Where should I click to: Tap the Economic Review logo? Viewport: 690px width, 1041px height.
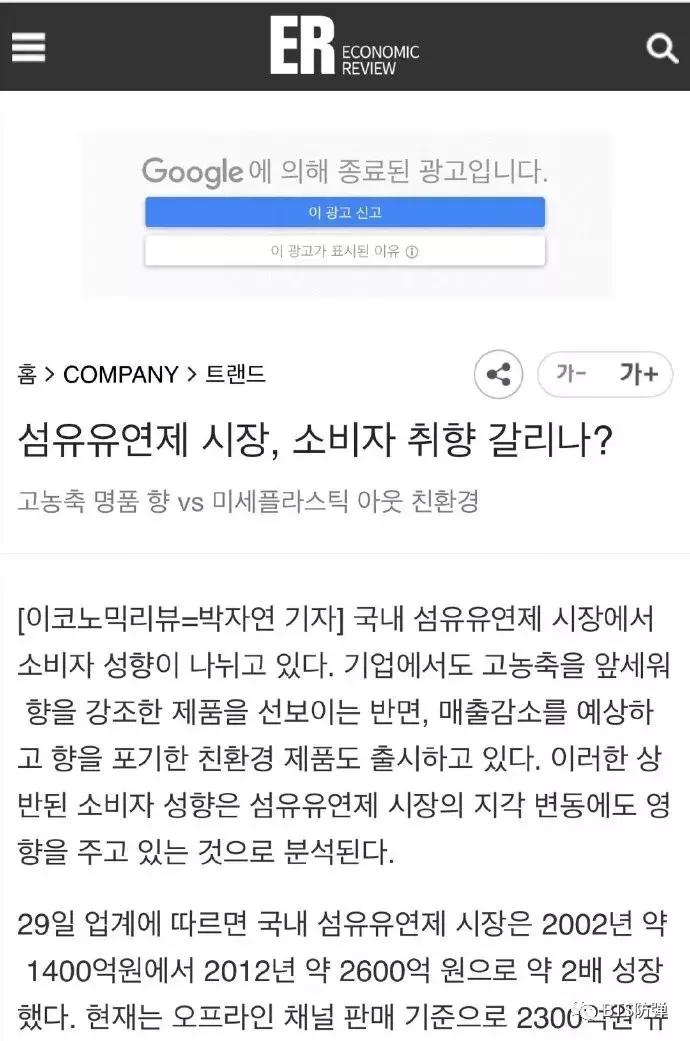(x=344, y=46)
